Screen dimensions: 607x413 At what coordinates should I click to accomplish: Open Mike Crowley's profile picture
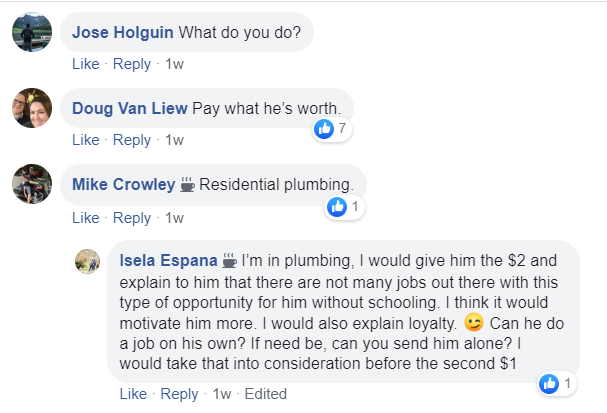point(32,184)
